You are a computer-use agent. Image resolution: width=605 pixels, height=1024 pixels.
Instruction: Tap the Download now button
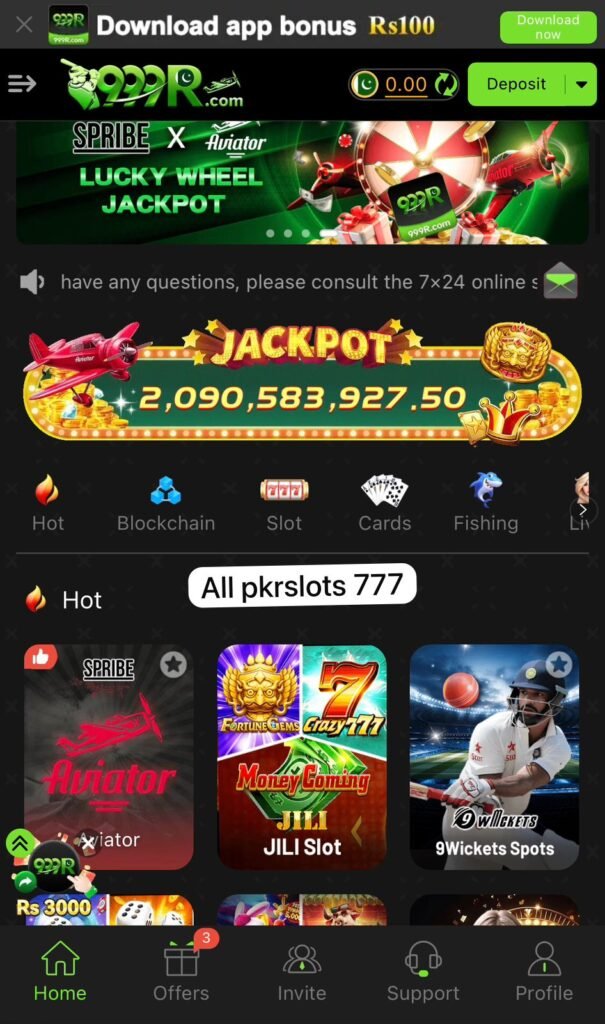(547, 26)
